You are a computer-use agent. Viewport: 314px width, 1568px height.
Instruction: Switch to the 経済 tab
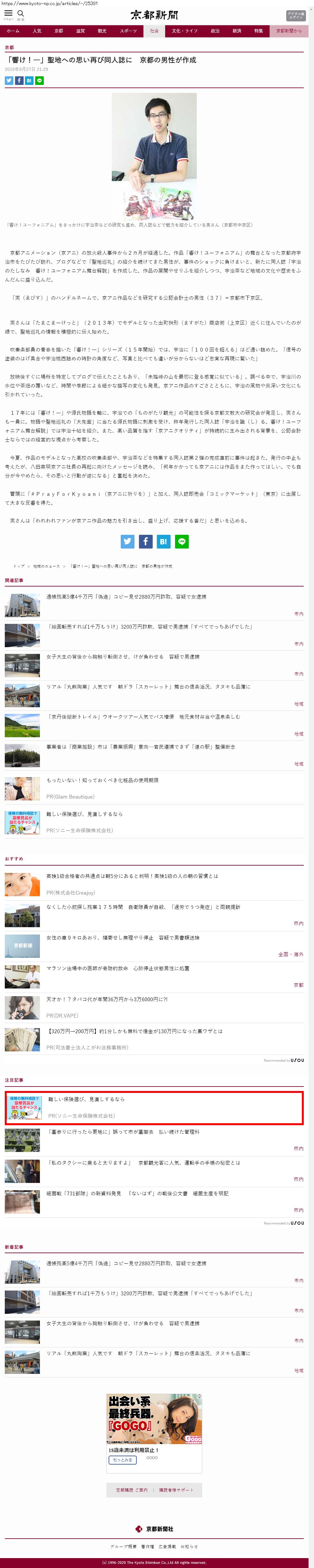click(237, 31)
